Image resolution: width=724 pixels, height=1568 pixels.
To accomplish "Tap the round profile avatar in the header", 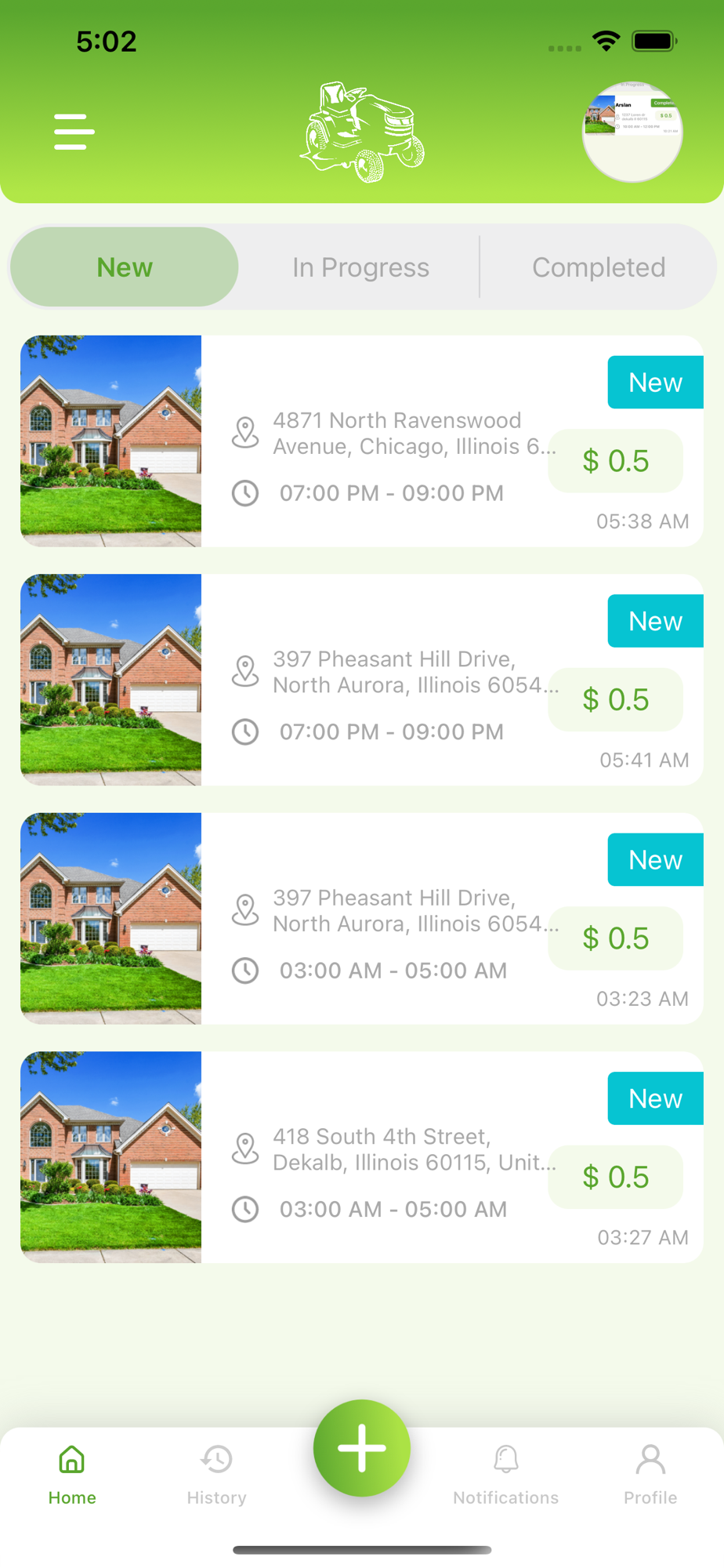I will [632, 132].
